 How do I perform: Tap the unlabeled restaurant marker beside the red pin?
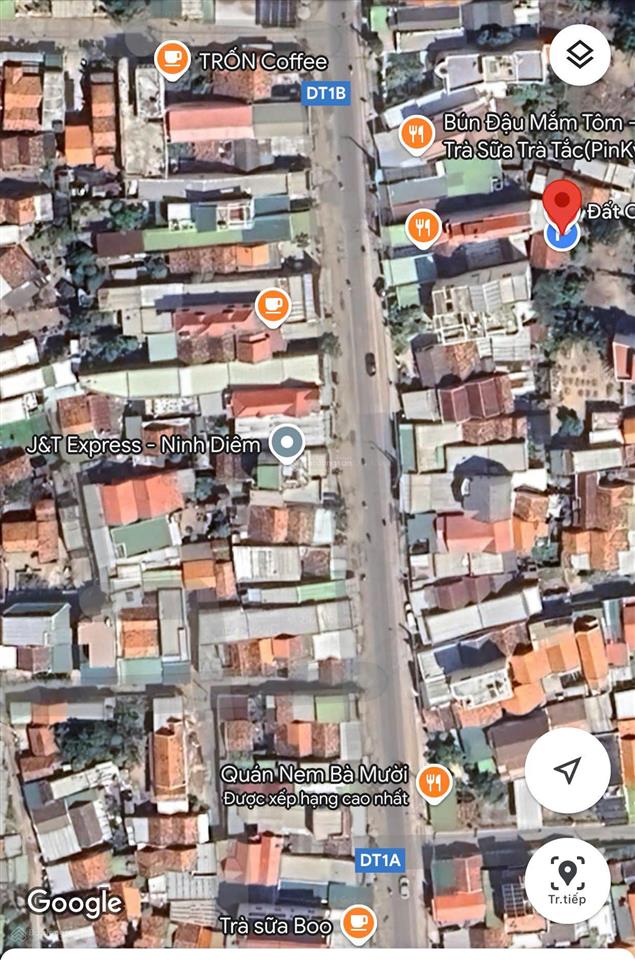pos(425,228)
